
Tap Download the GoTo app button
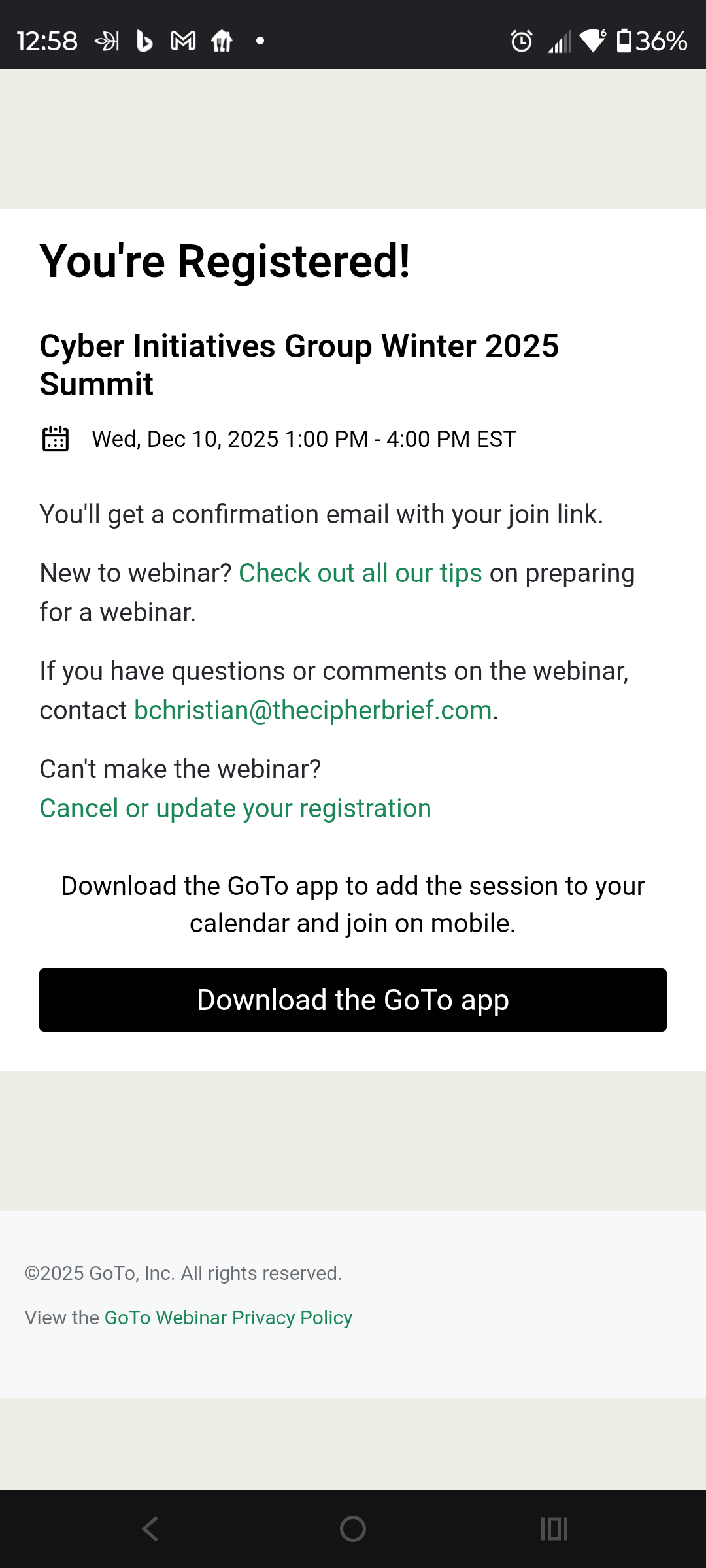[353, 1000]
